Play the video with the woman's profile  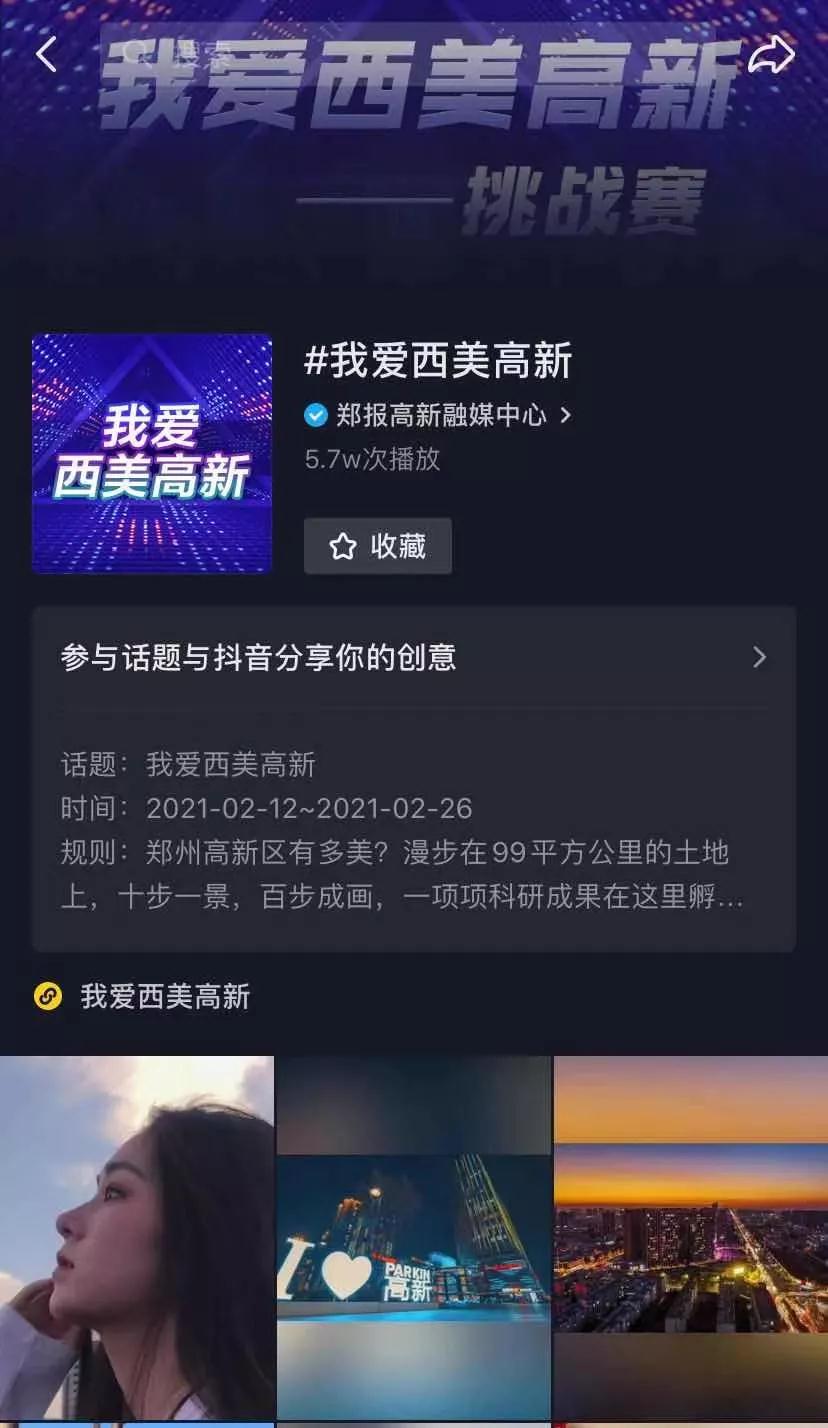(x=136, y=1238)
